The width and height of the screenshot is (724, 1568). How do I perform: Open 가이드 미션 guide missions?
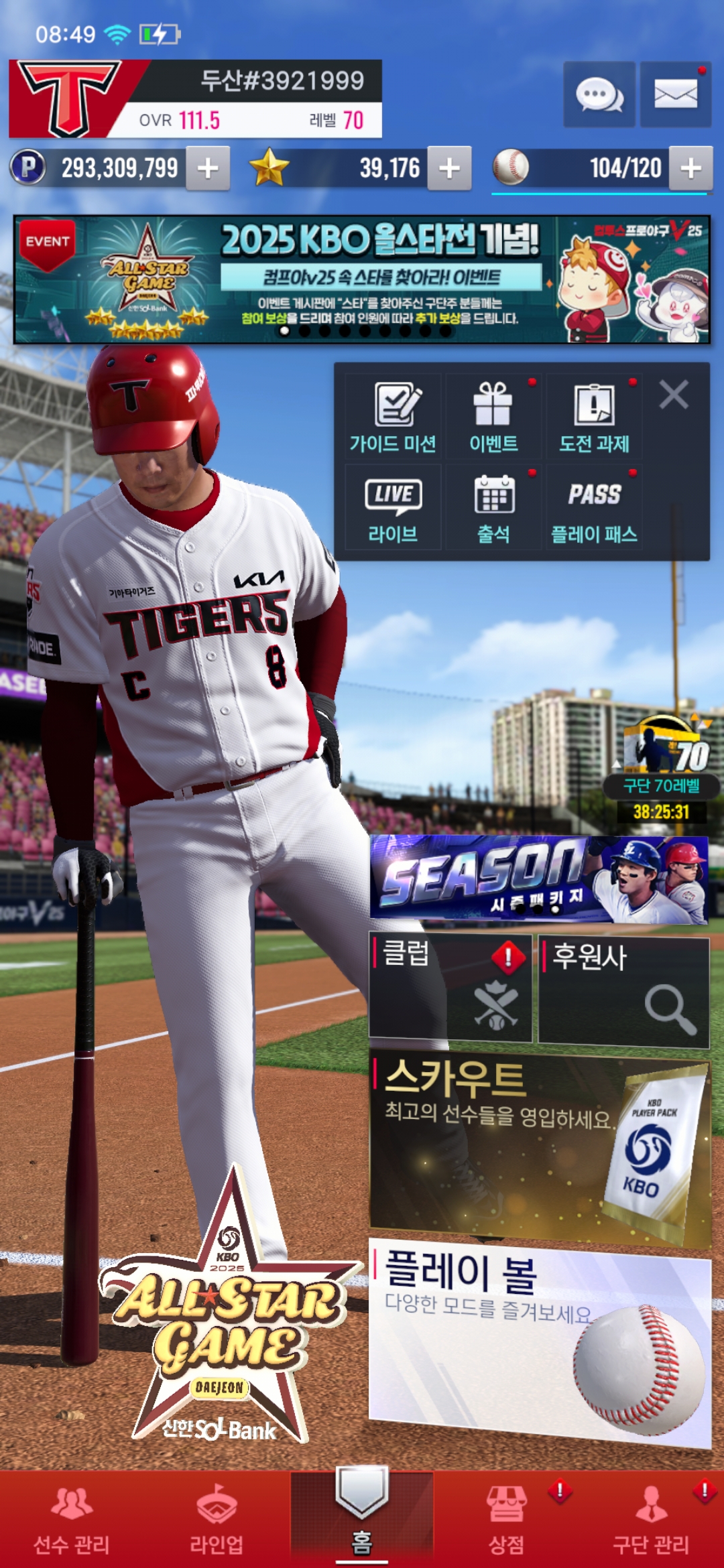click(x=393, y=417)
